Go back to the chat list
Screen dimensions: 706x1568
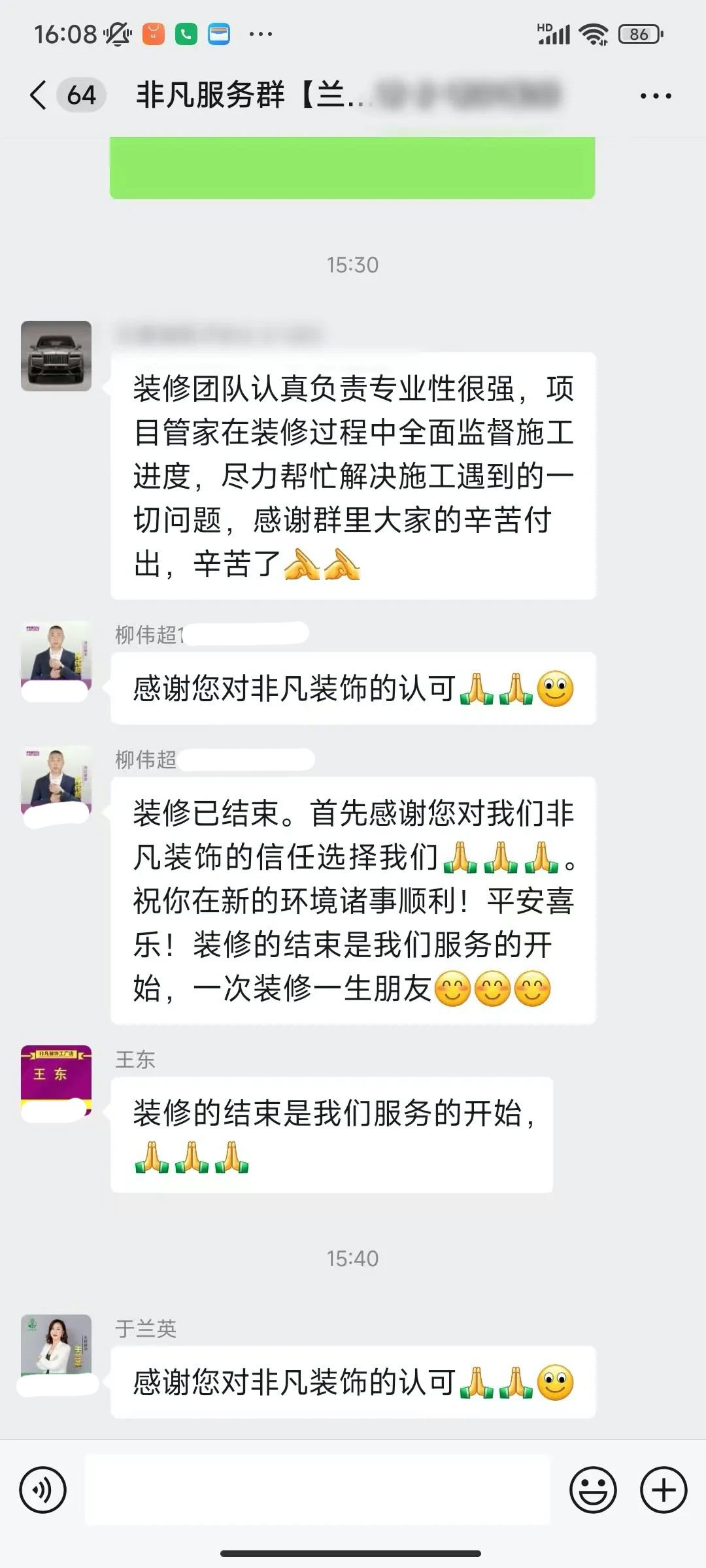coord(39,95)
